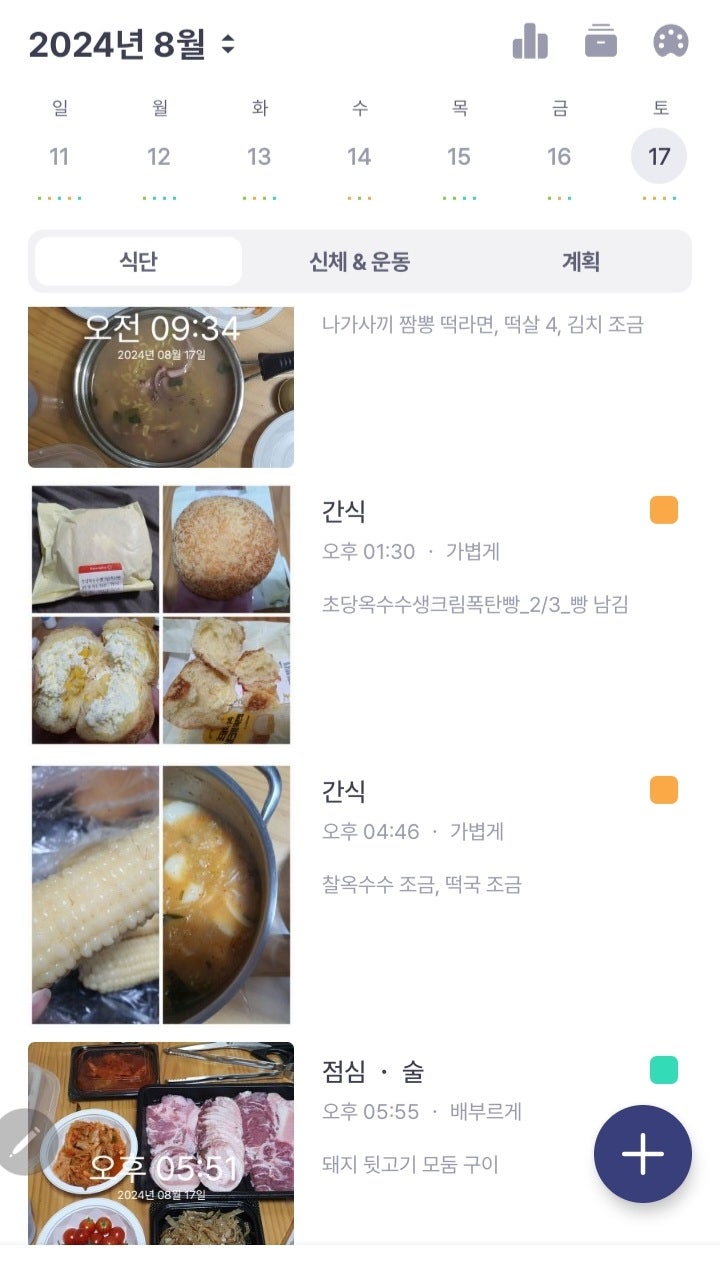Tap the floating pencil edit button
Viewport: 720px width, 1264px height.
tap(24, 1141)
